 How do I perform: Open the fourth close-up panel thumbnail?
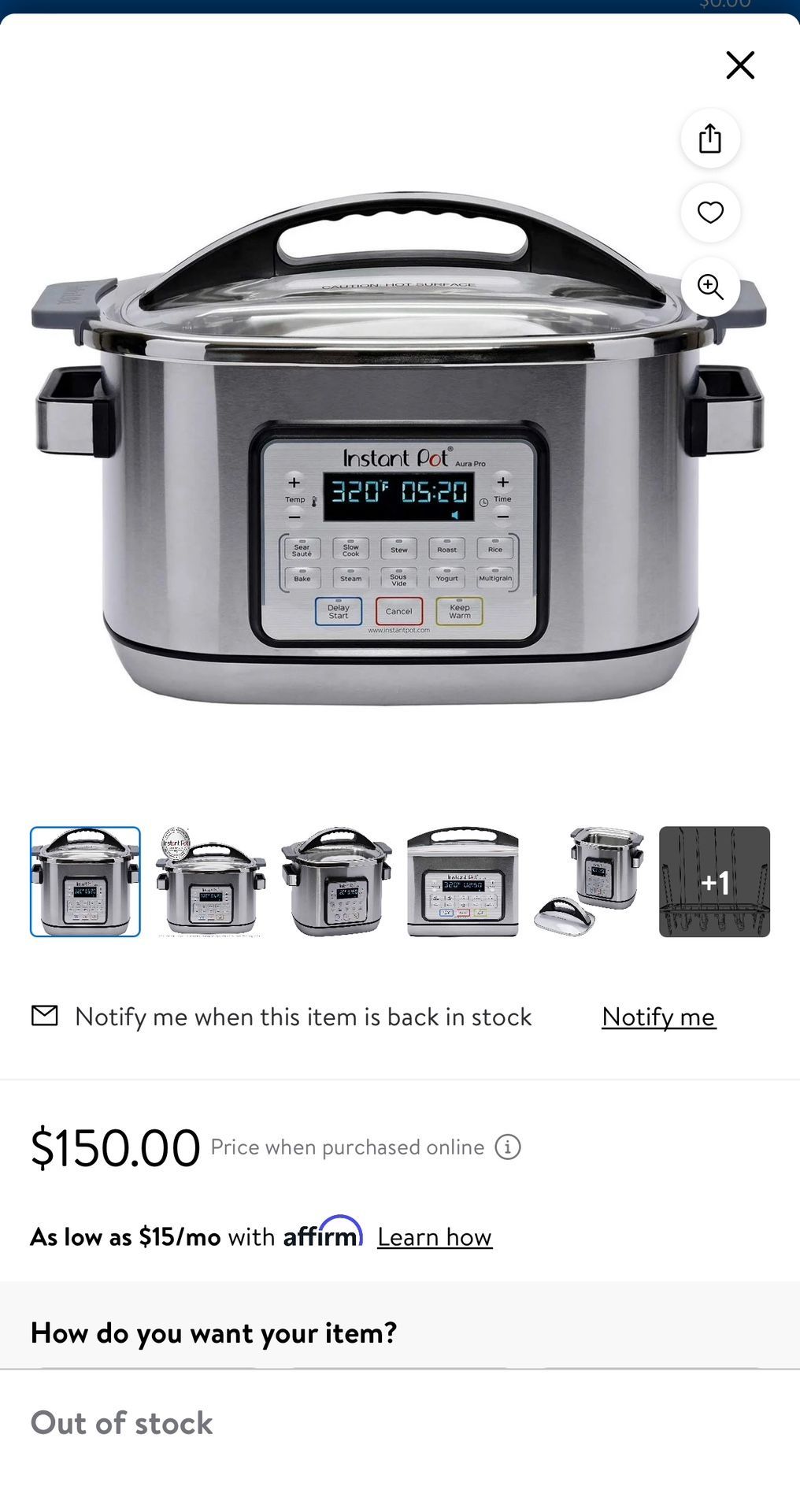coord(463,881)
